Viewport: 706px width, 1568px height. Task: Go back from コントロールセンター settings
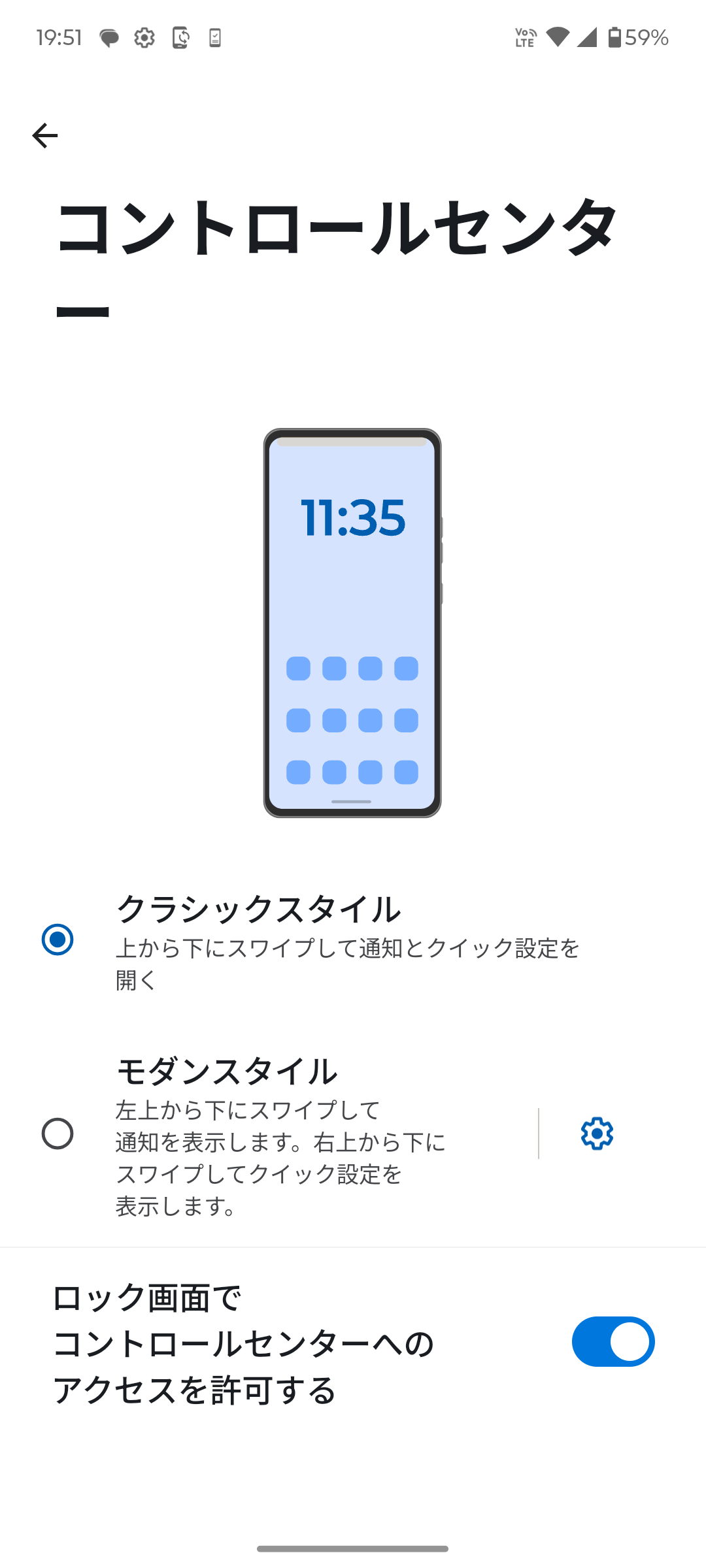click(44, 136)
